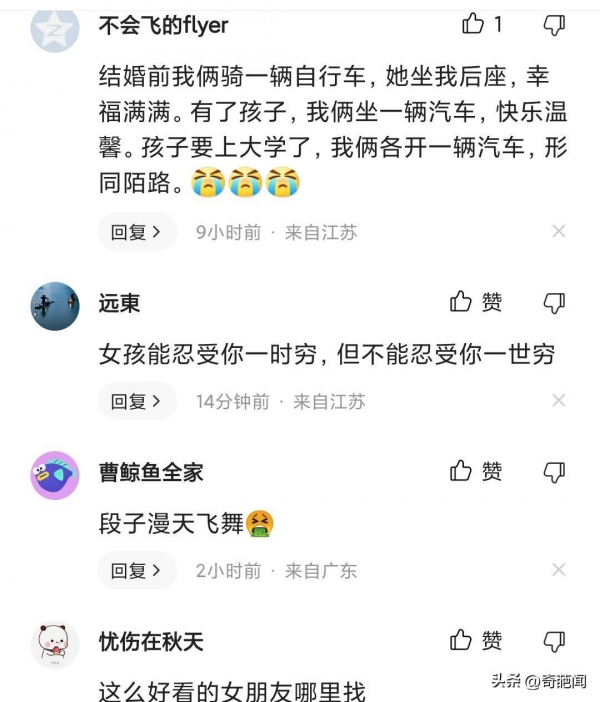This screenshot has height=702, width=600.
Task: Open 不会飞的flyer's profile avatar
Action: coord(55,28)
